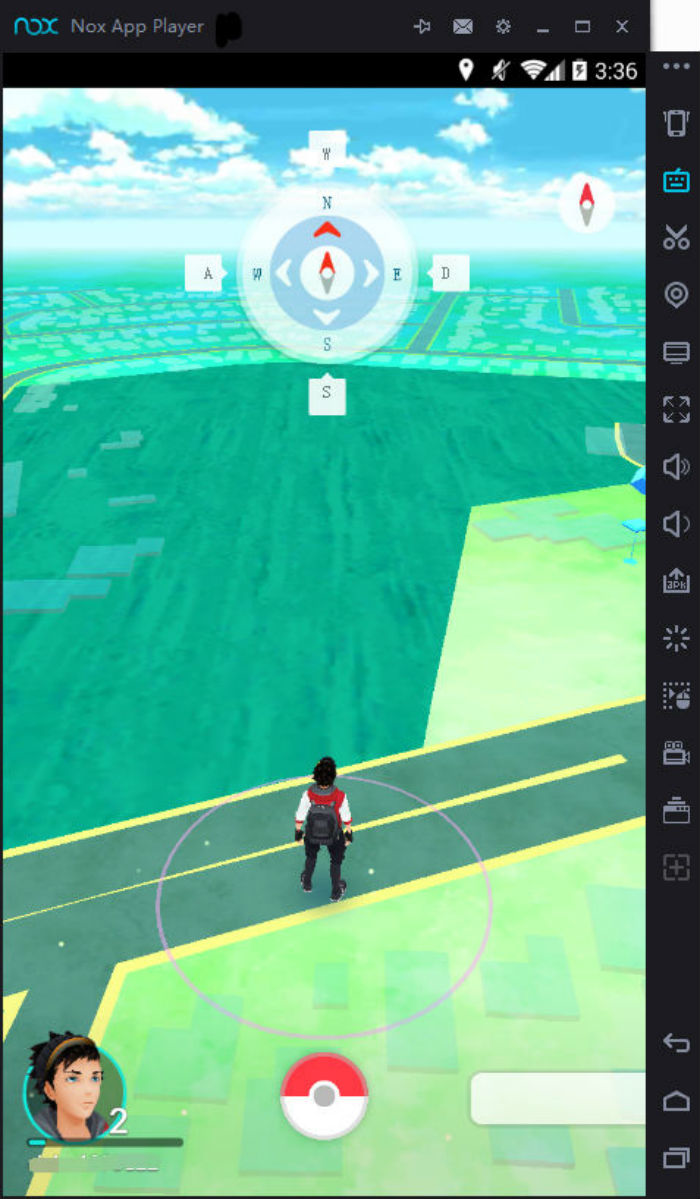Open Nox system settings gear

[503, 27]
